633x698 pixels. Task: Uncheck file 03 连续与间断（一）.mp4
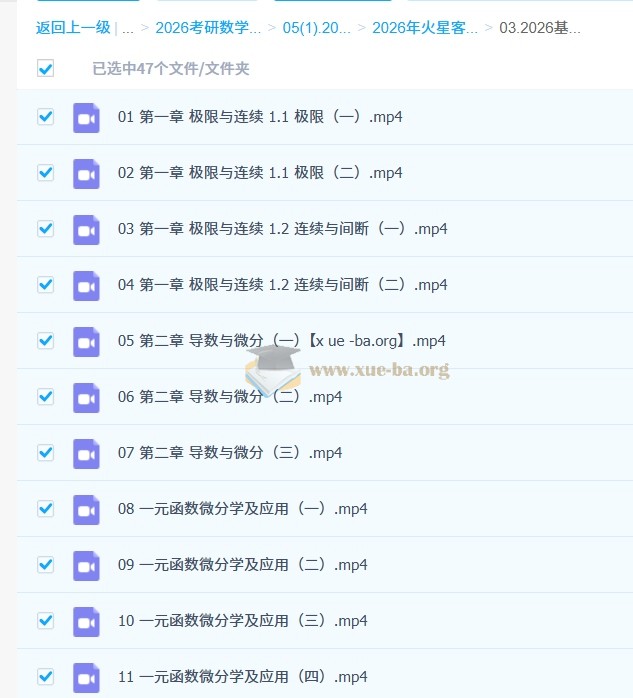click(x=45, y=229)
